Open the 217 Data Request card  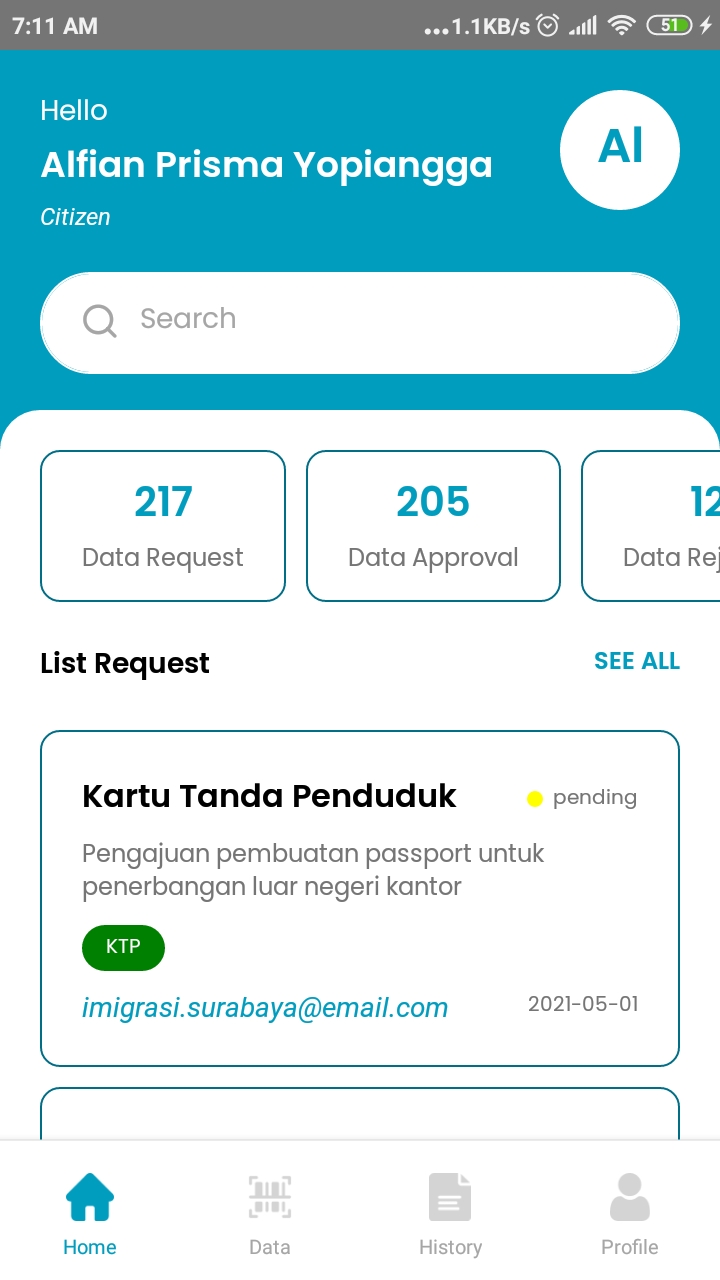point(163,526)
